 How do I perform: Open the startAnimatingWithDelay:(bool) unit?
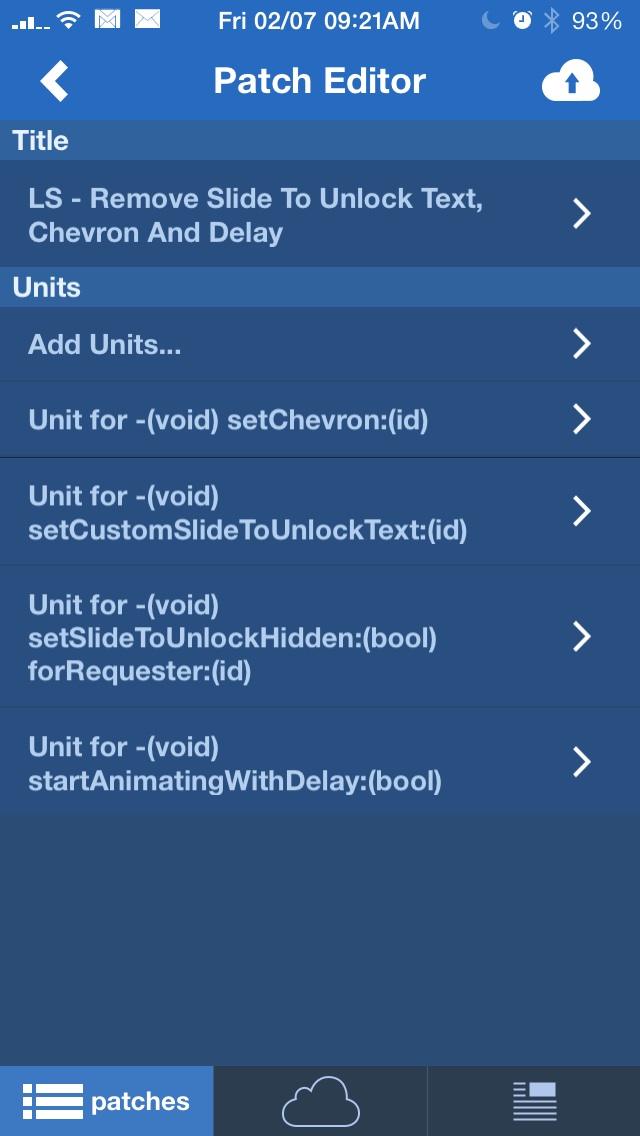[320, 763]
